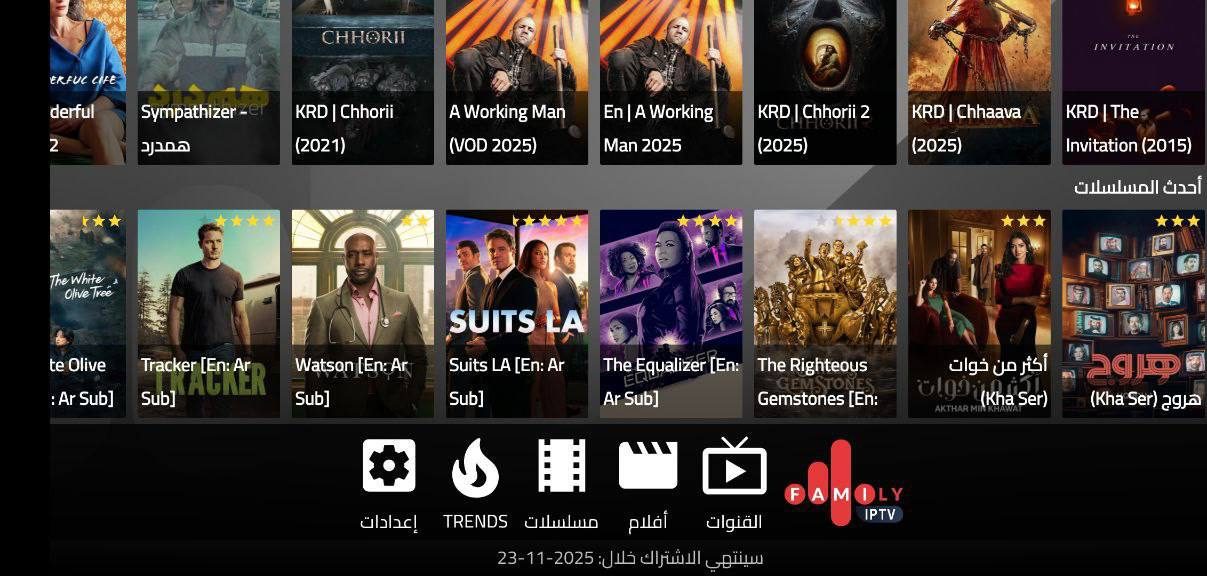Open the TRENDS section
Viewport: 1207px width, 576px height.
click(475, 469)
